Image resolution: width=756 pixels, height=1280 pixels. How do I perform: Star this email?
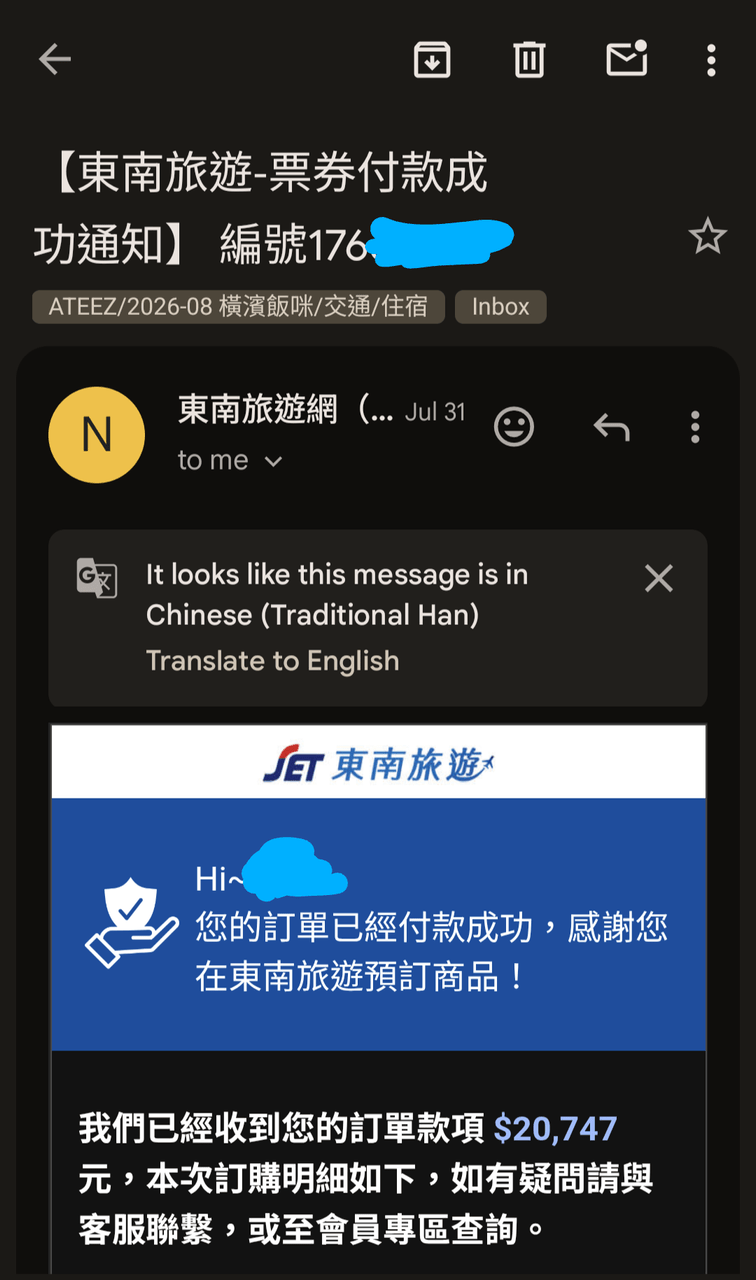[707, 237]
